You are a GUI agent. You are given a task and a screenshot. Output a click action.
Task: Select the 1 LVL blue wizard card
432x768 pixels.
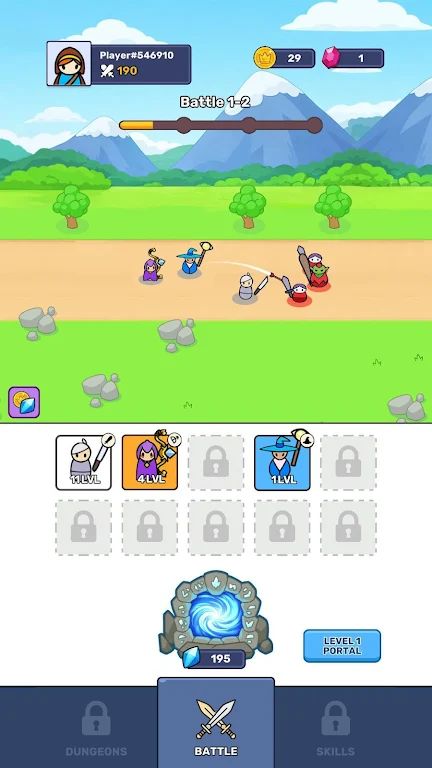(282, 462)
